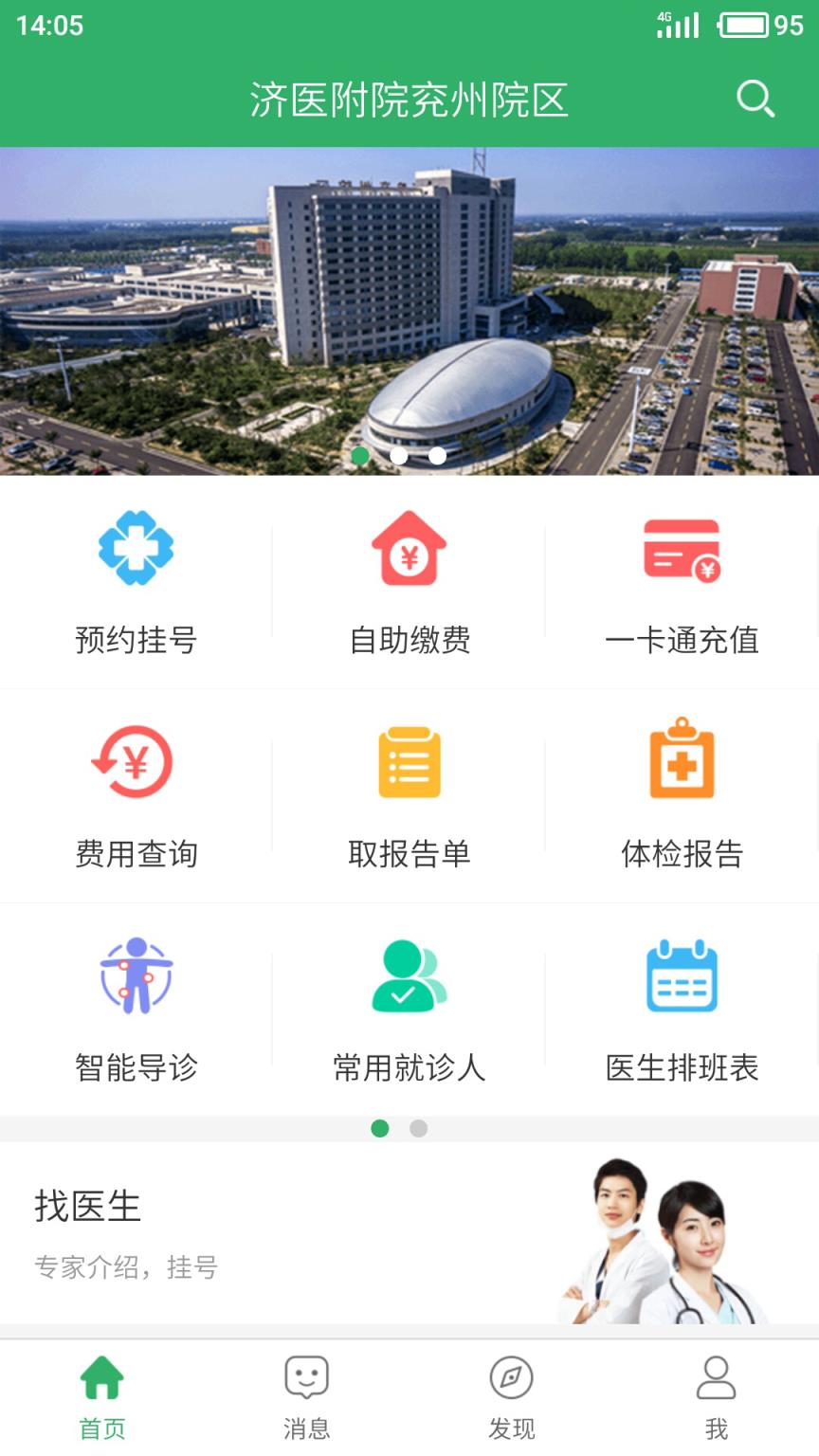The width and height of the screenshot is (819, 1456).
Task: Switch to second page of function grid
Action: coord(416,1129)
